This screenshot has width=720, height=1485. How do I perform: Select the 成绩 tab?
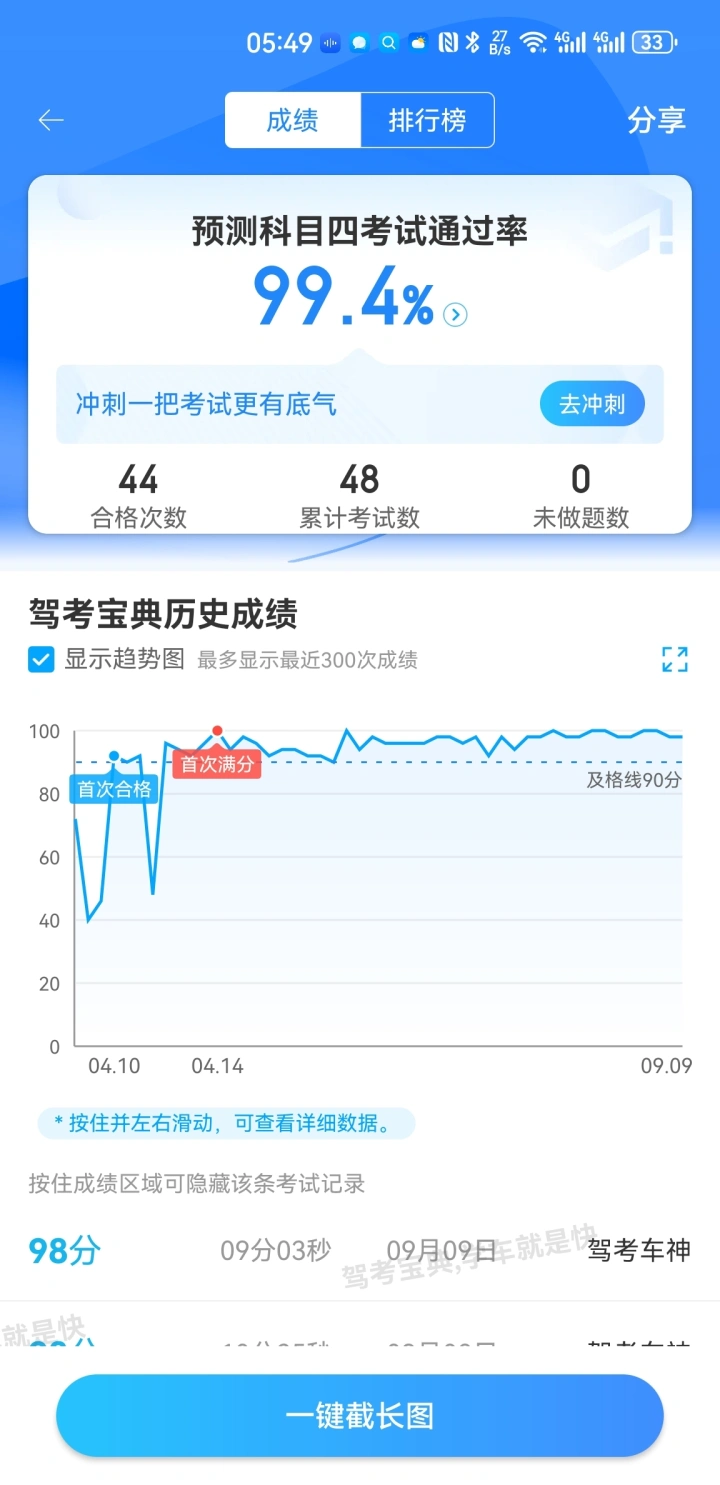coord(293,120)
